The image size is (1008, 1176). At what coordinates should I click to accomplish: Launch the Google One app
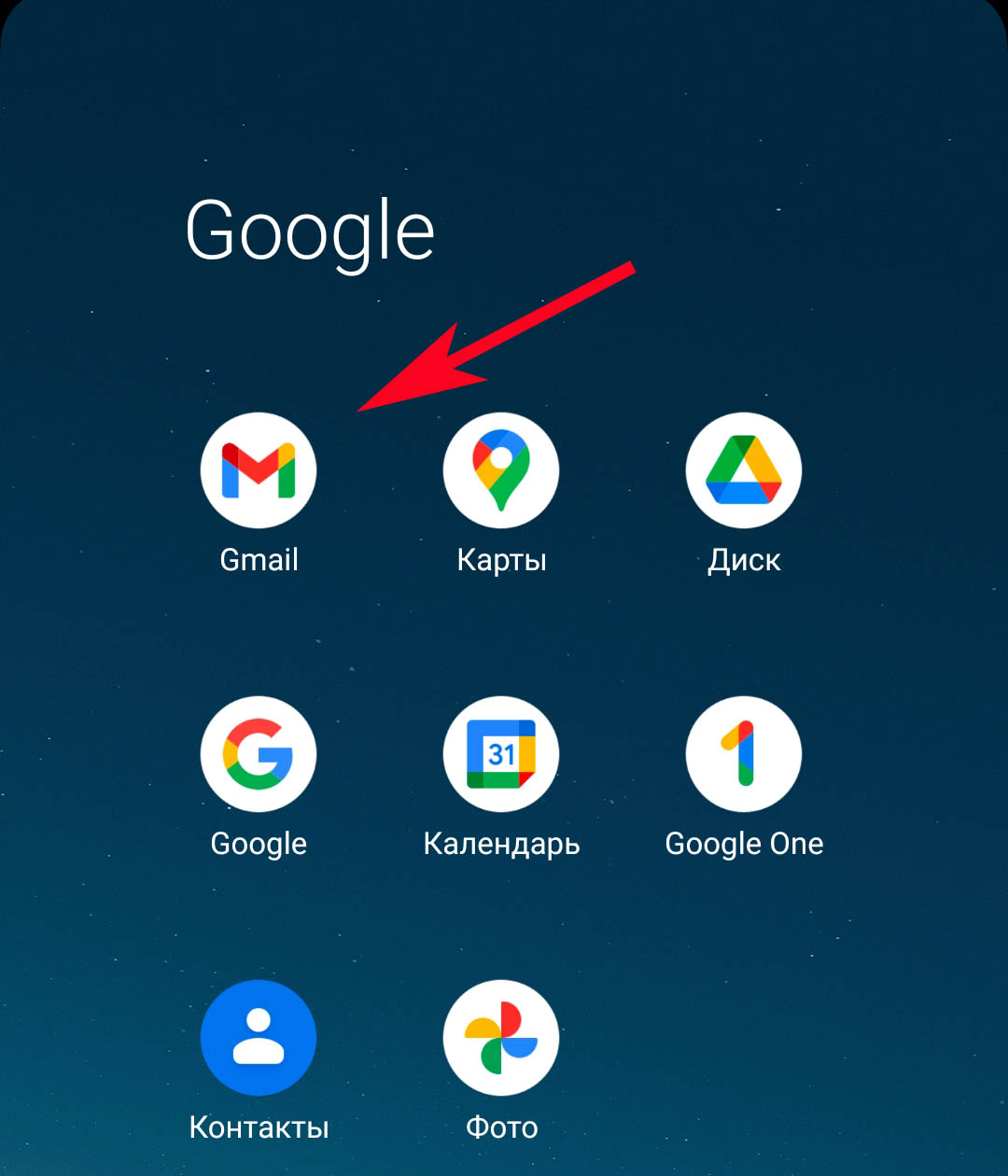click(x=744, y=754)
